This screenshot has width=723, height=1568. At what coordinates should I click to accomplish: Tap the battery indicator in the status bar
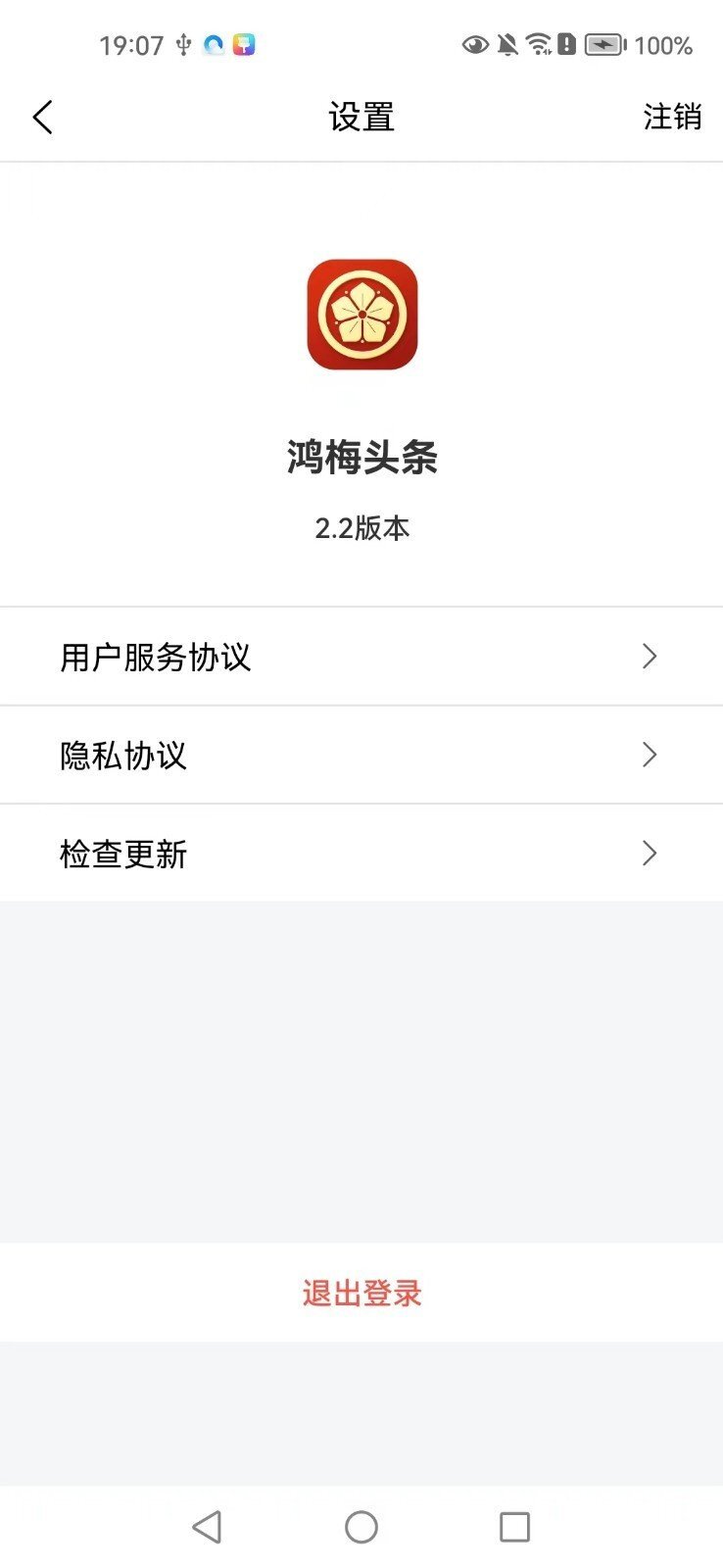[x=604, y=44]
